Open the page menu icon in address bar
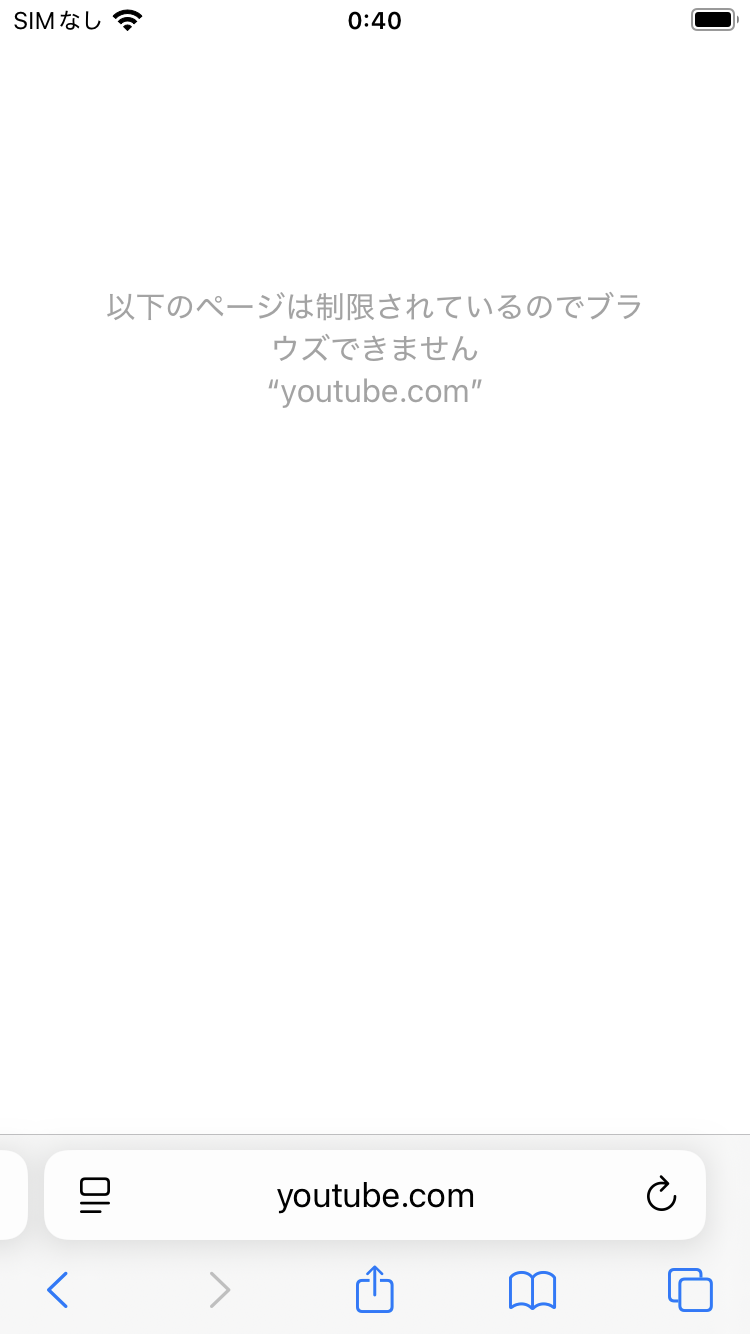This screenshot has width=750, height=1334. point(95,1195)
